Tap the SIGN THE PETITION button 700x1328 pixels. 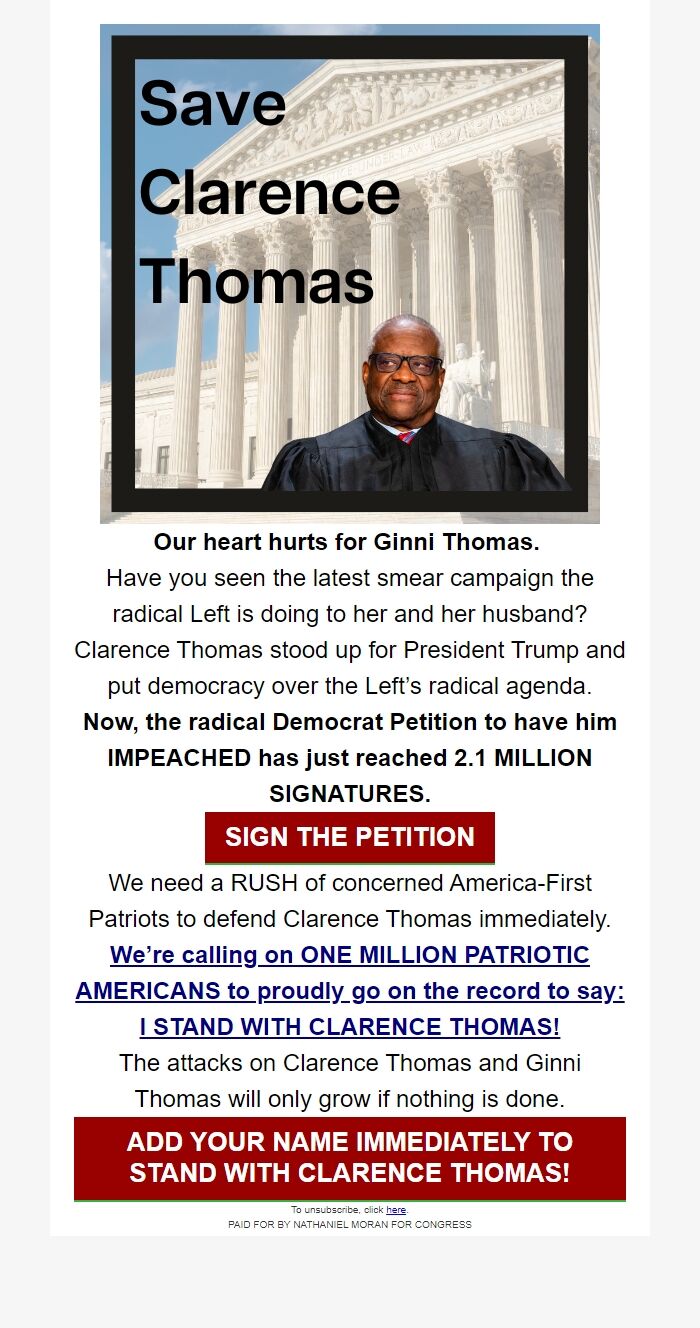(349, 837)
